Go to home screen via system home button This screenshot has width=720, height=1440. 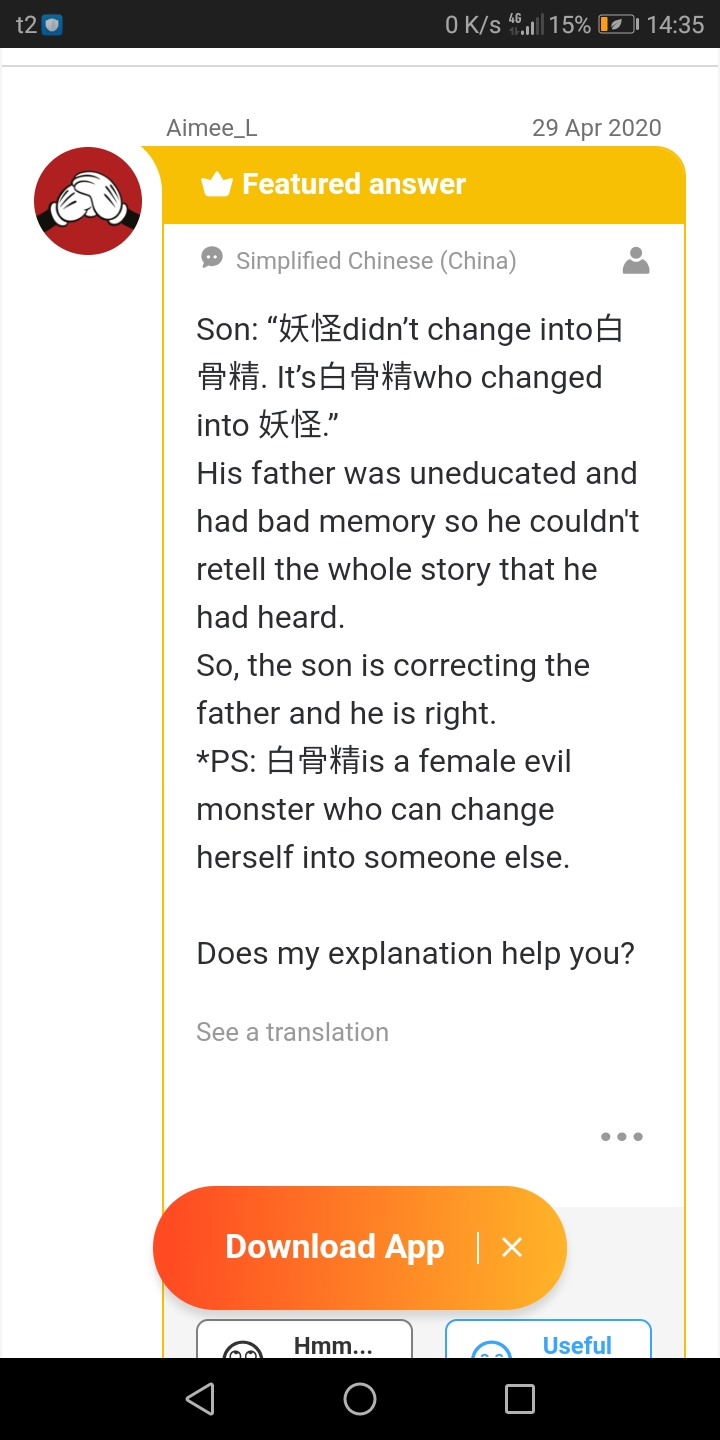pos(360,1399)
